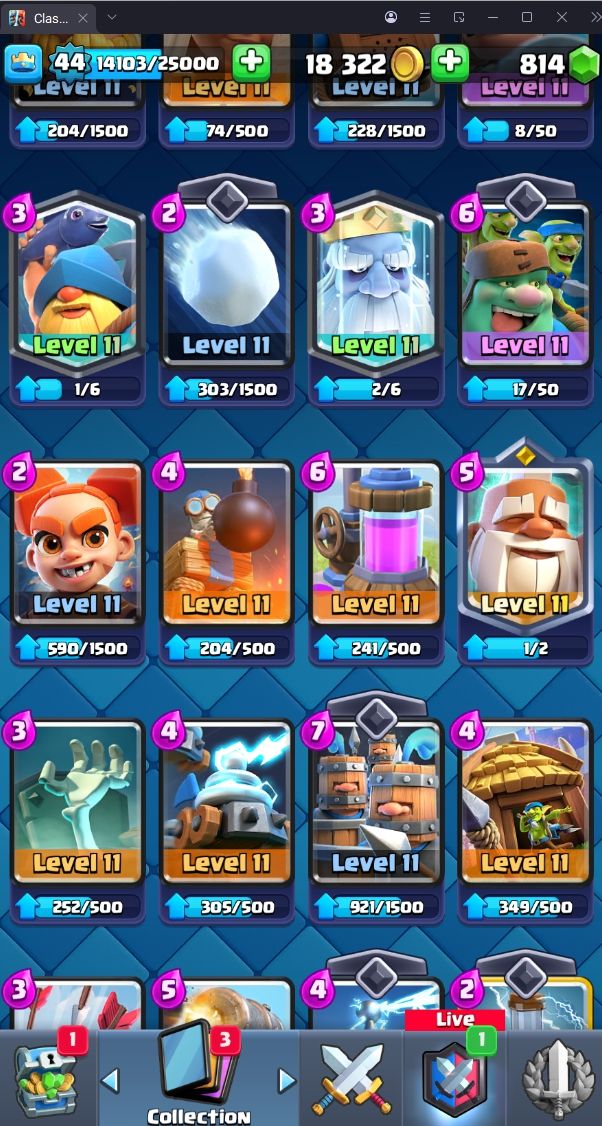Tap the green plus next to gold
This screenshot has height=1126, width=602.
click(450, 63)
